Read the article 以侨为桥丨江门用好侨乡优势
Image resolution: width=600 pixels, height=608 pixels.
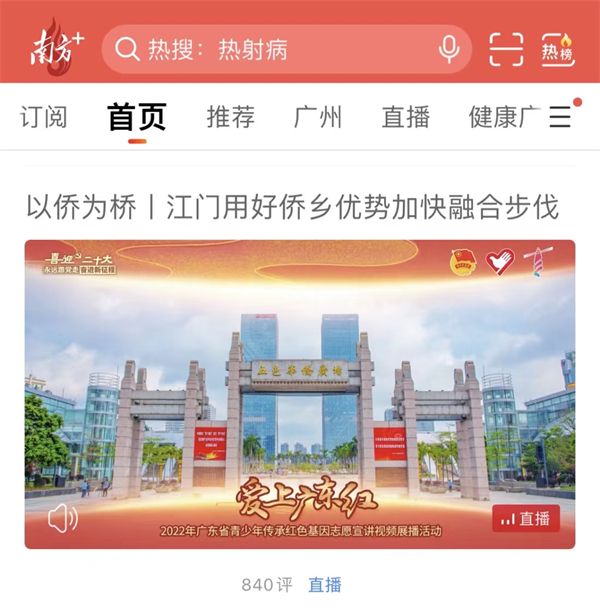coord(292,207)
